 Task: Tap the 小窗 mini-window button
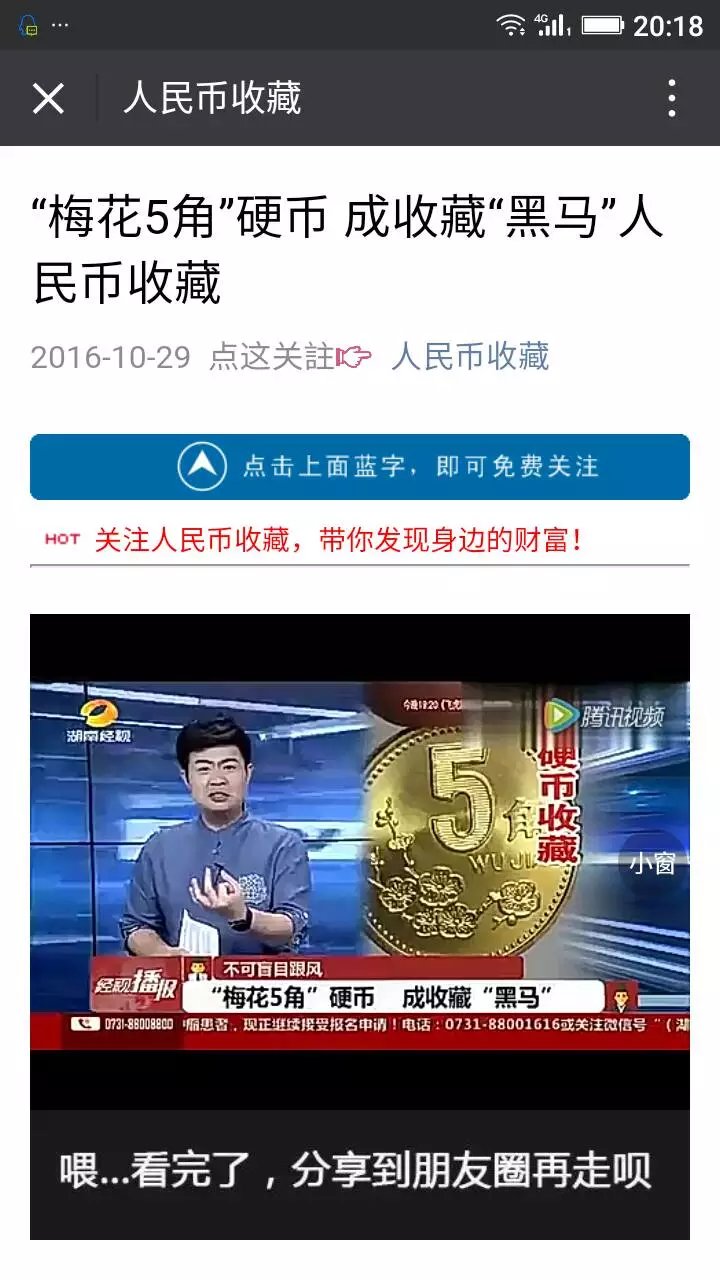(652, 863)
